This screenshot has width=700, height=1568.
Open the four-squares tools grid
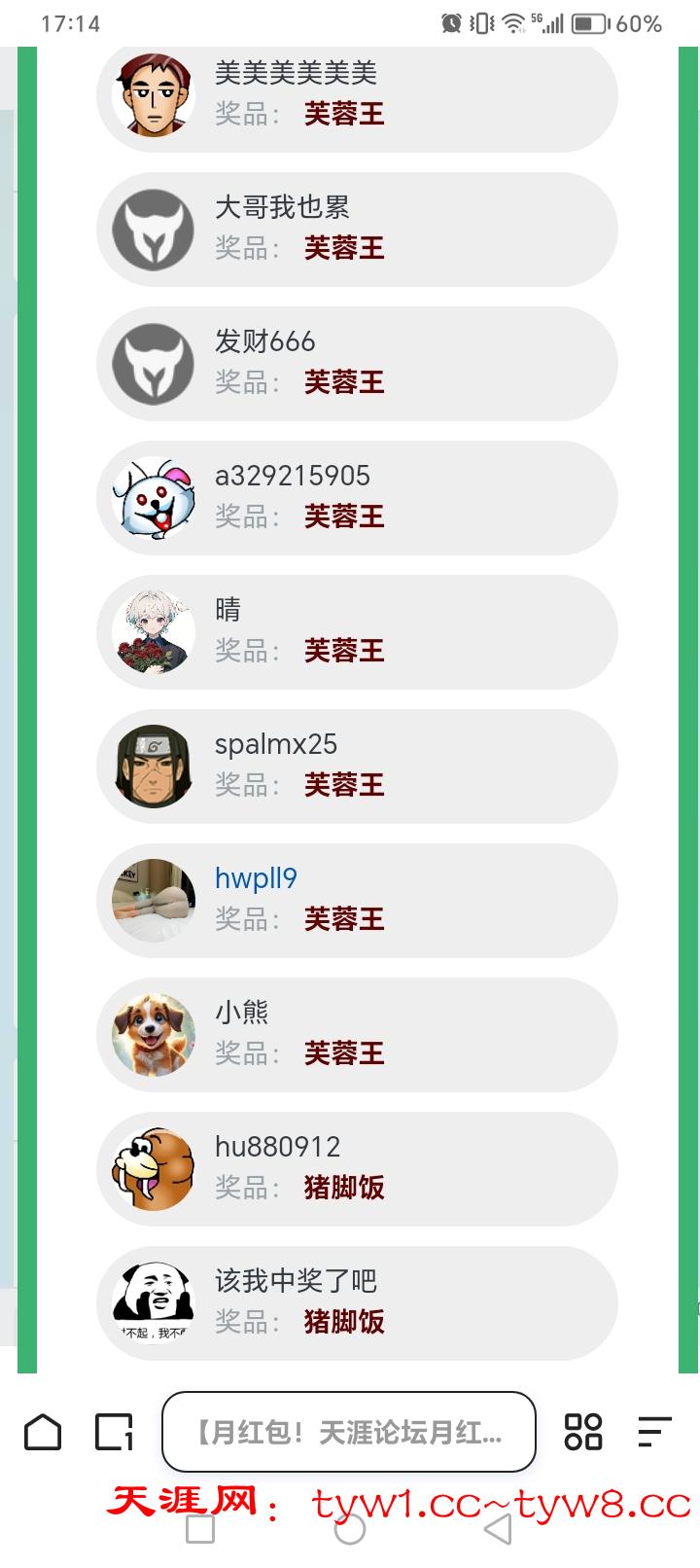coord(583,1432)
